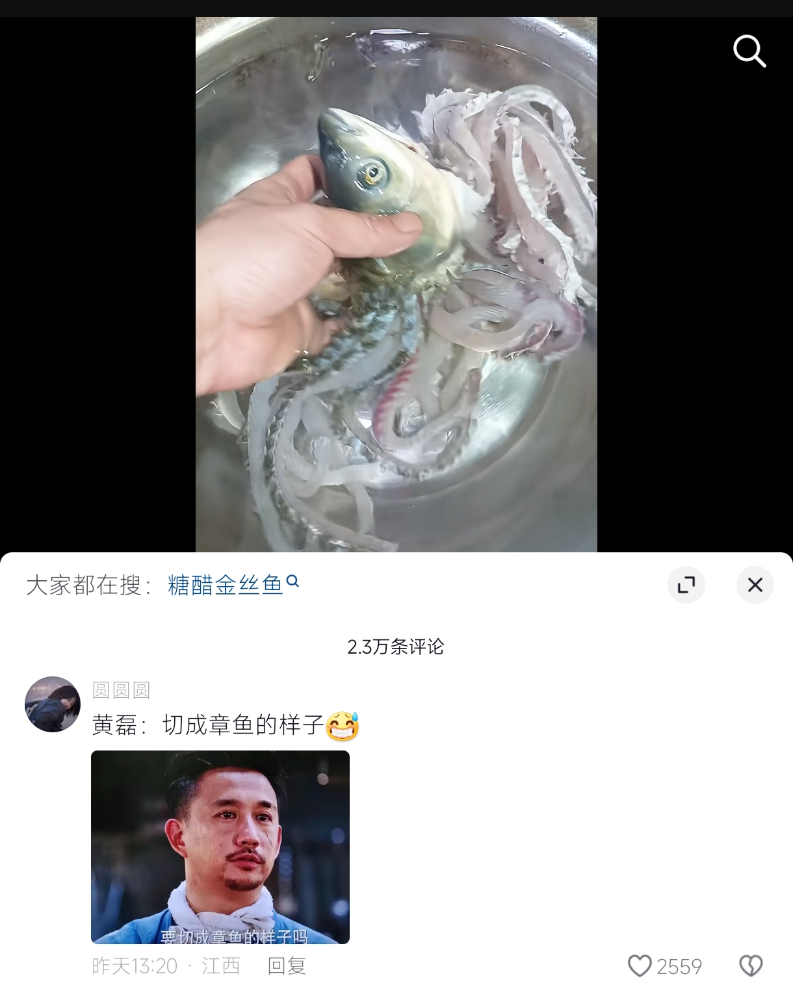
Task: Dislike 圆圆圆's comment with the broken heart
Action: click(750, 966)
